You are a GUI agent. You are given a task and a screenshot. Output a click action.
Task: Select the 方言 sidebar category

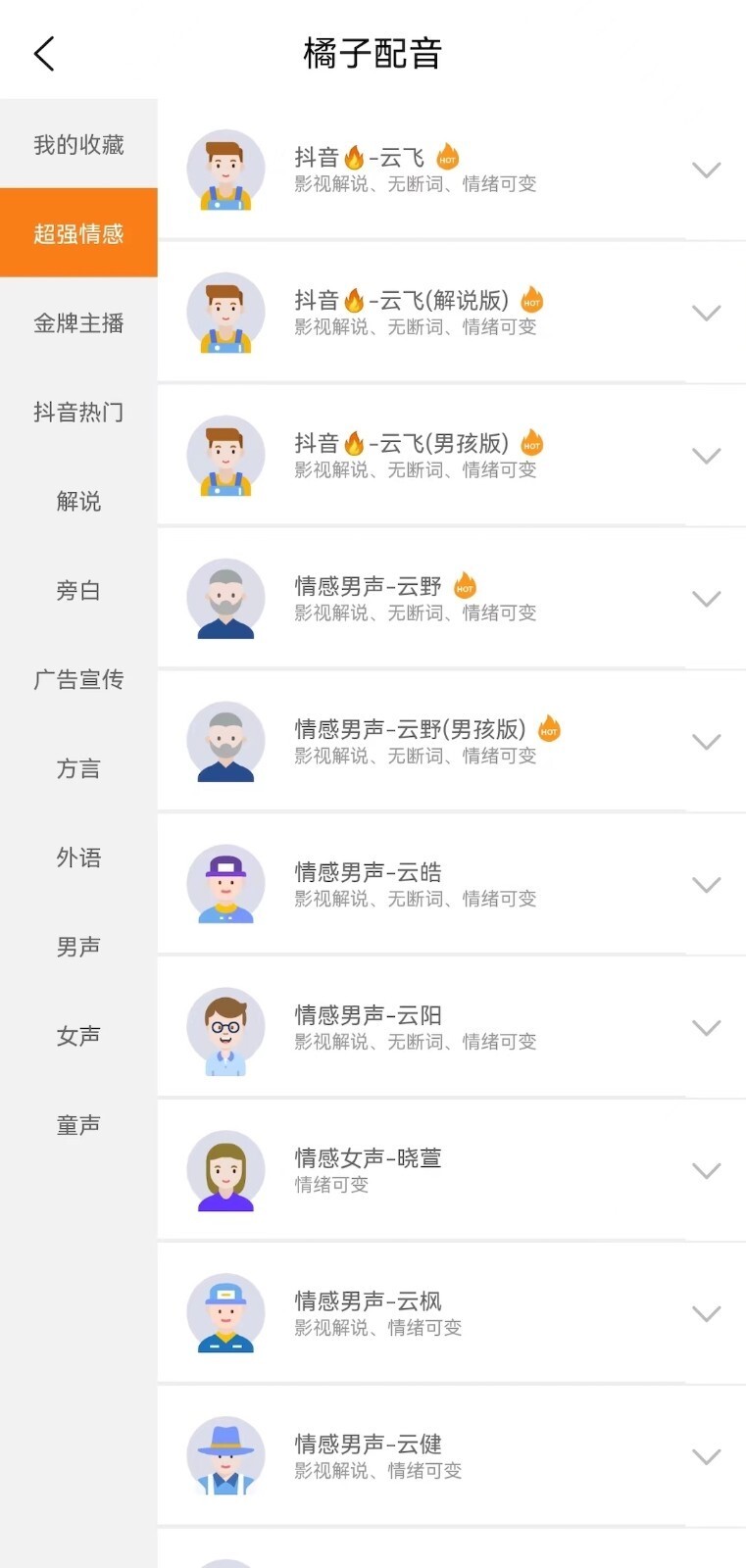point(78,769)
